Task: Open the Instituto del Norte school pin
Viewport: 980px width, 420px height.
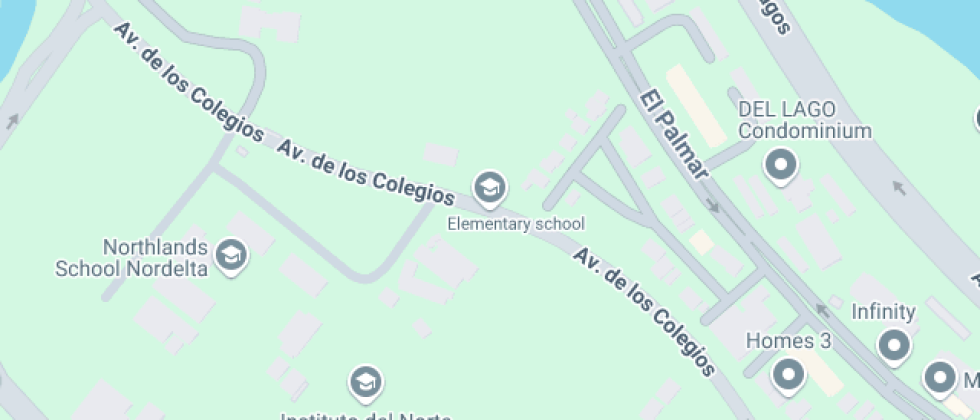Action: pos(365,382)
